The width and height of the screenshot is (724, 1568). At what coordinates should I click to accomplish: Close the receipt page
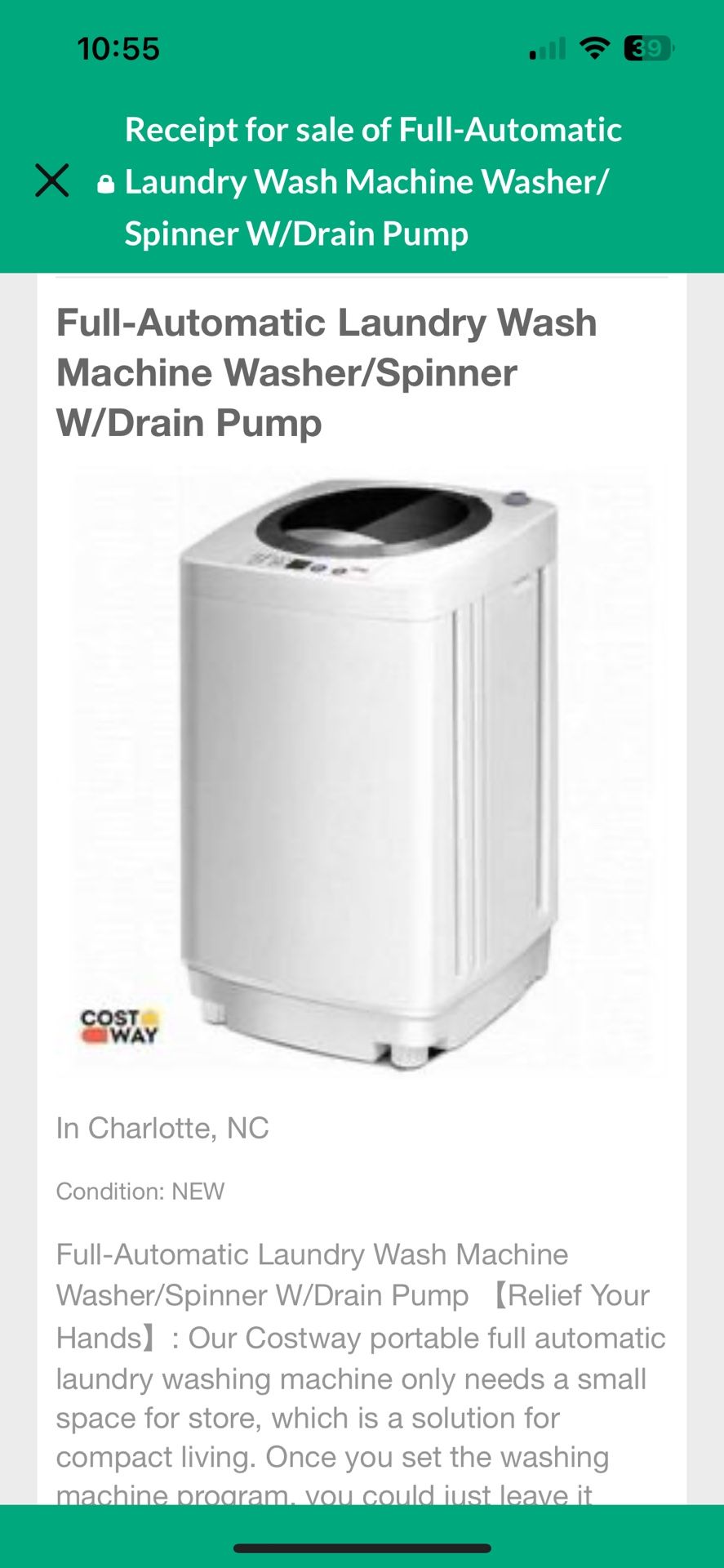(x=52, y=180)
